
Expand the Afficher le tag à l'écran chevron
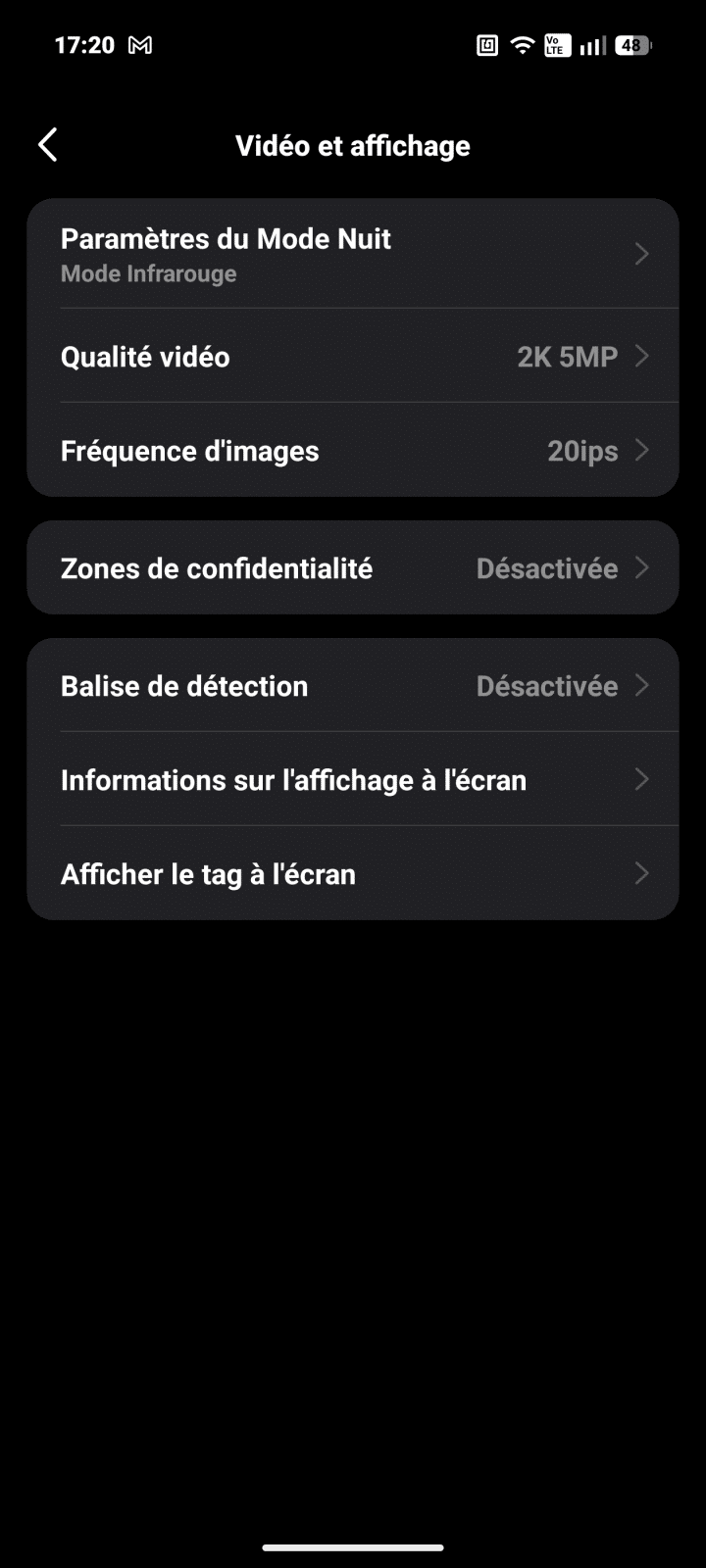click(x=642, y=873)
